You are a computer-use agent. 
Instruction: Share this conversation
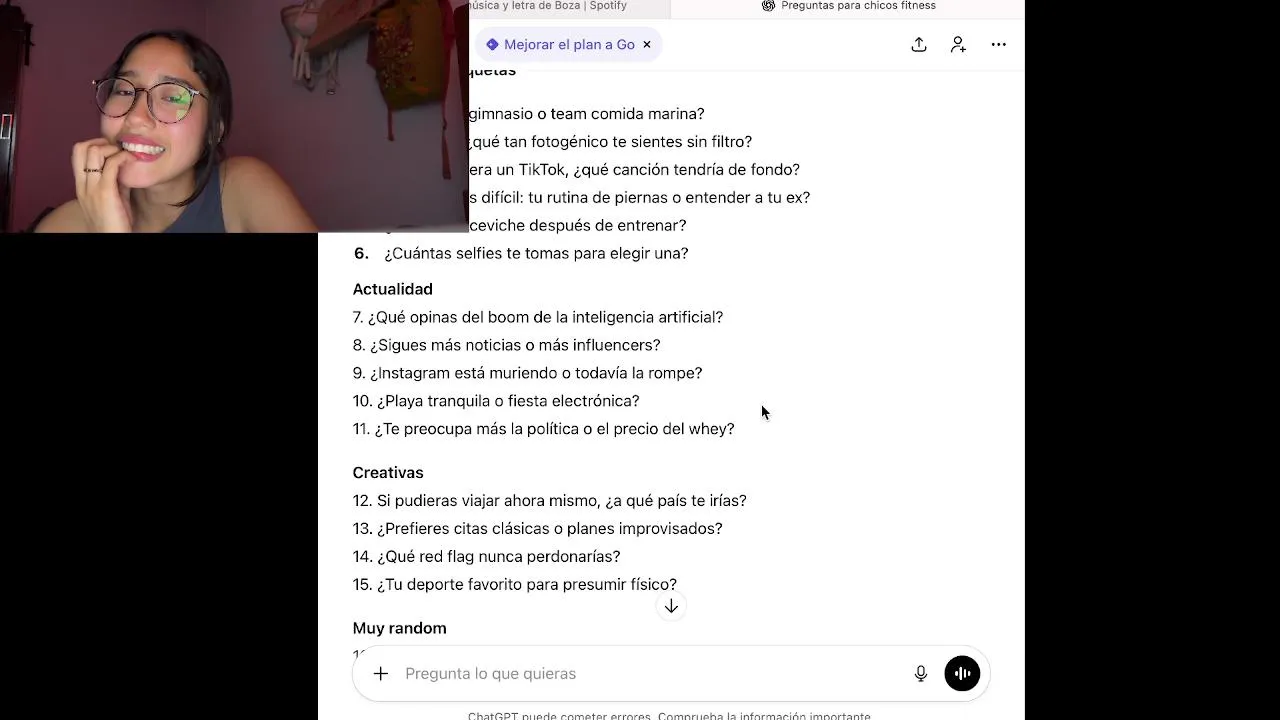(x=919, y=44)
